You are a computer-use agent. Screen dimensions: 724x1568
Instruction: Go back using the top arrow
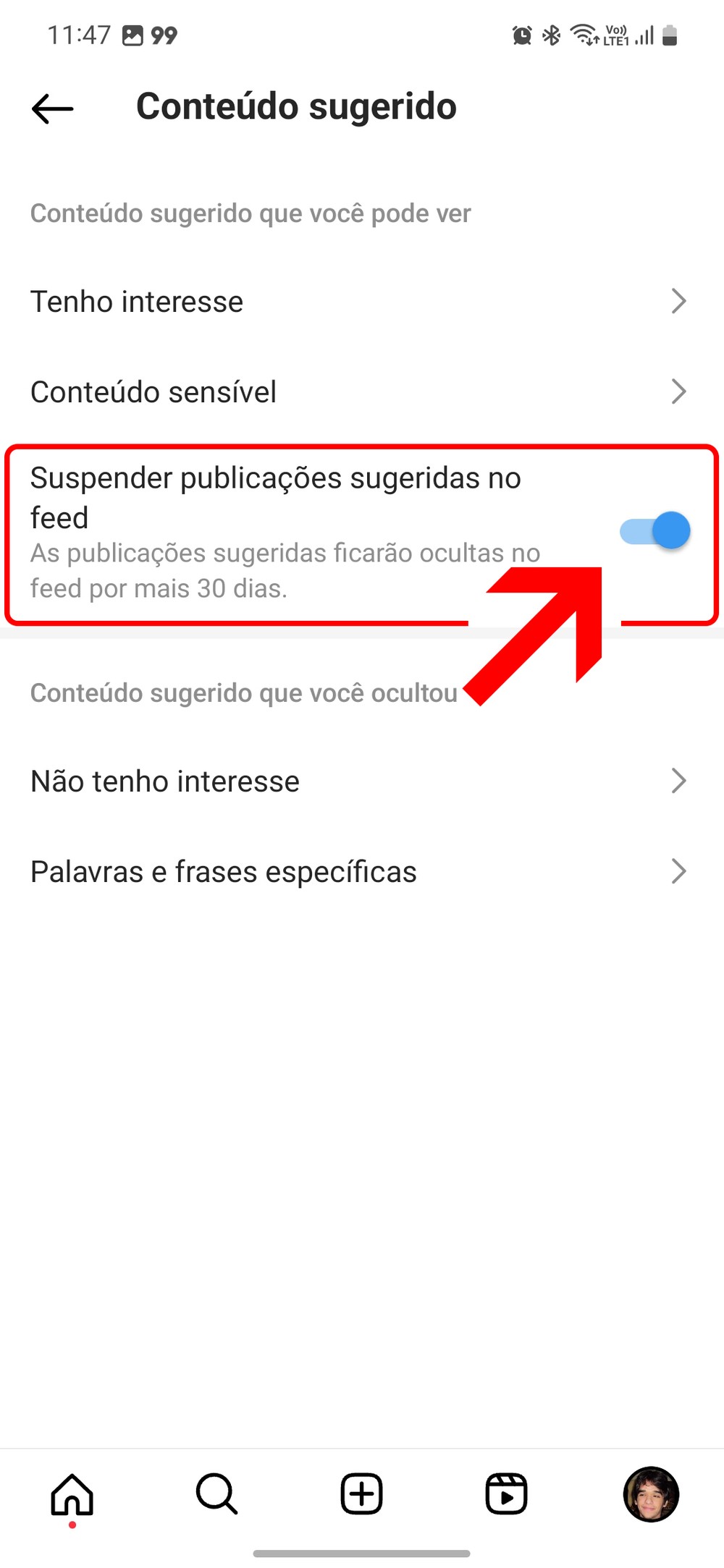(53, 109)
